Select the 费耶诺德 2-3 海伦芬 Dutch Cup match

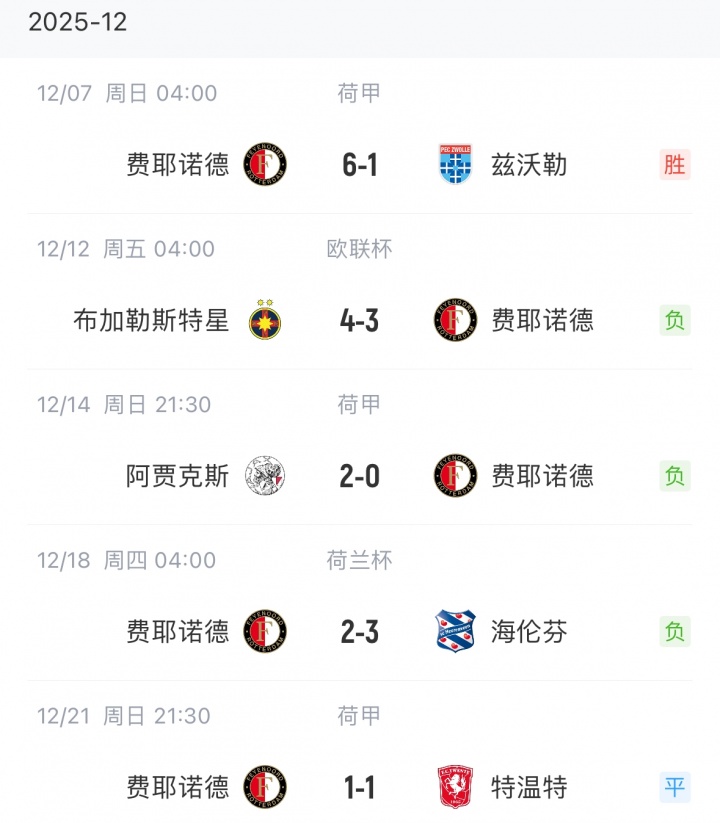[359, 631]
